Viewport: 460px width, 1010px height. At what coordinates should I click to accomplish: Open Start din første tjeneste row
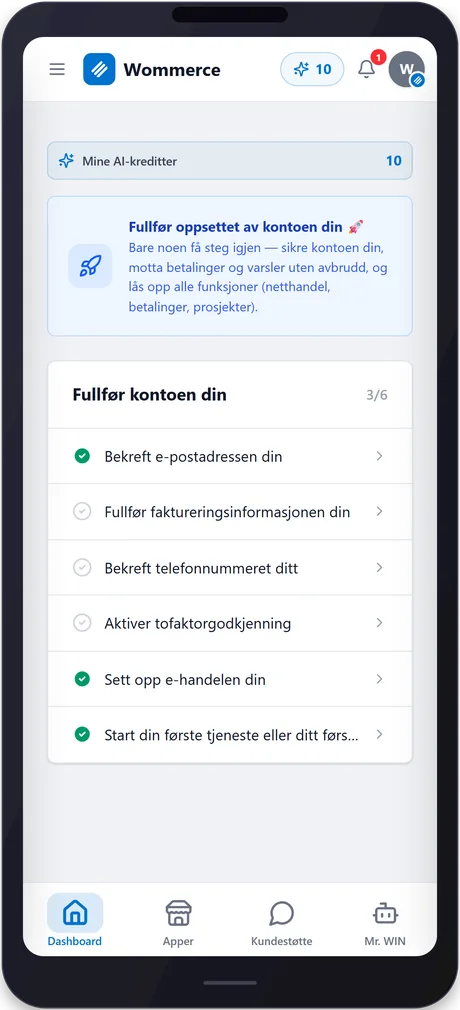pyautogui.click(x=230, y=734)
